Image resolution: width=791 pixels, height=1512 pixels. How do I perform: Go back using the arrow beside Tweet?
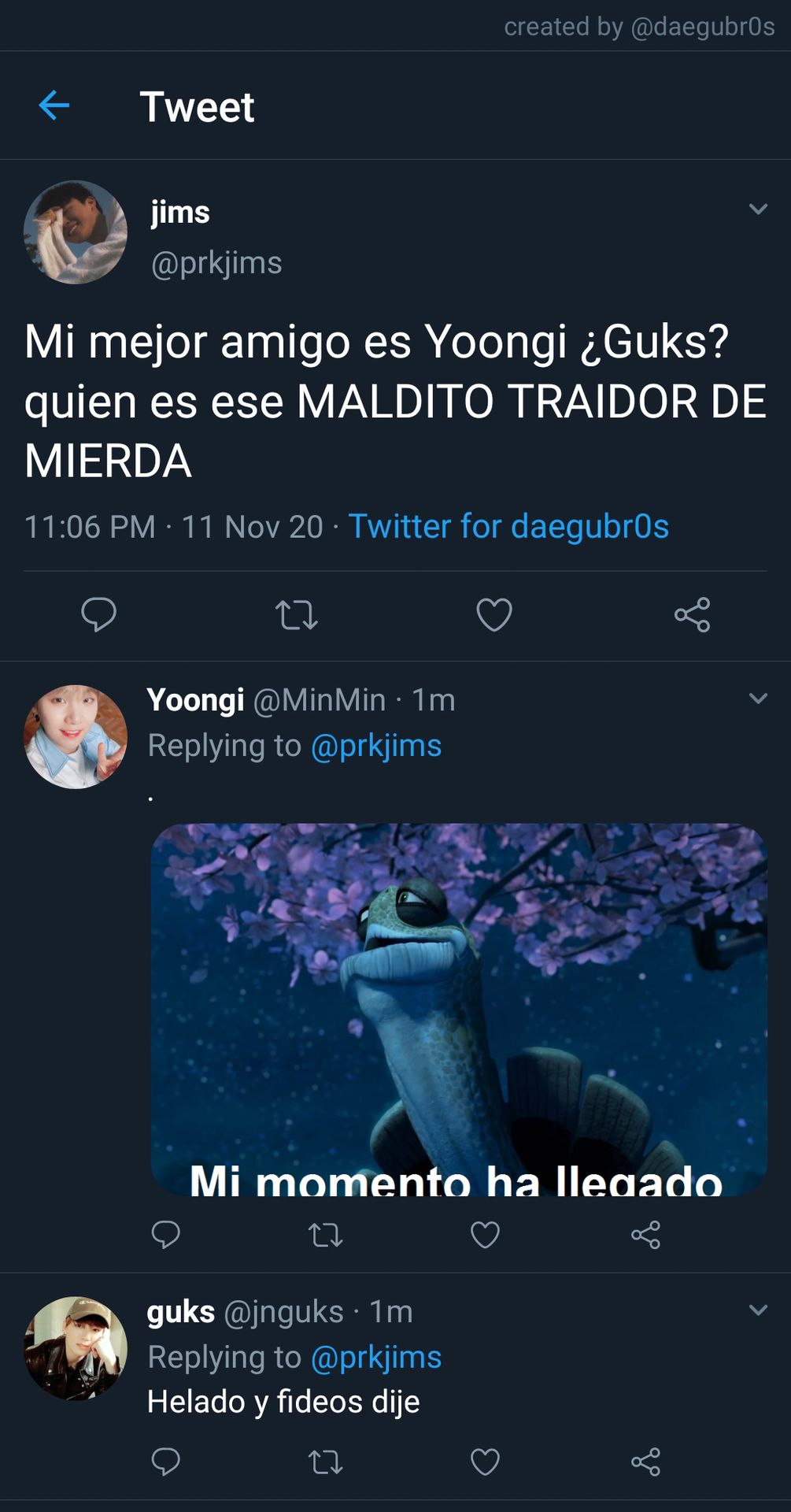[x=54, y=106]
